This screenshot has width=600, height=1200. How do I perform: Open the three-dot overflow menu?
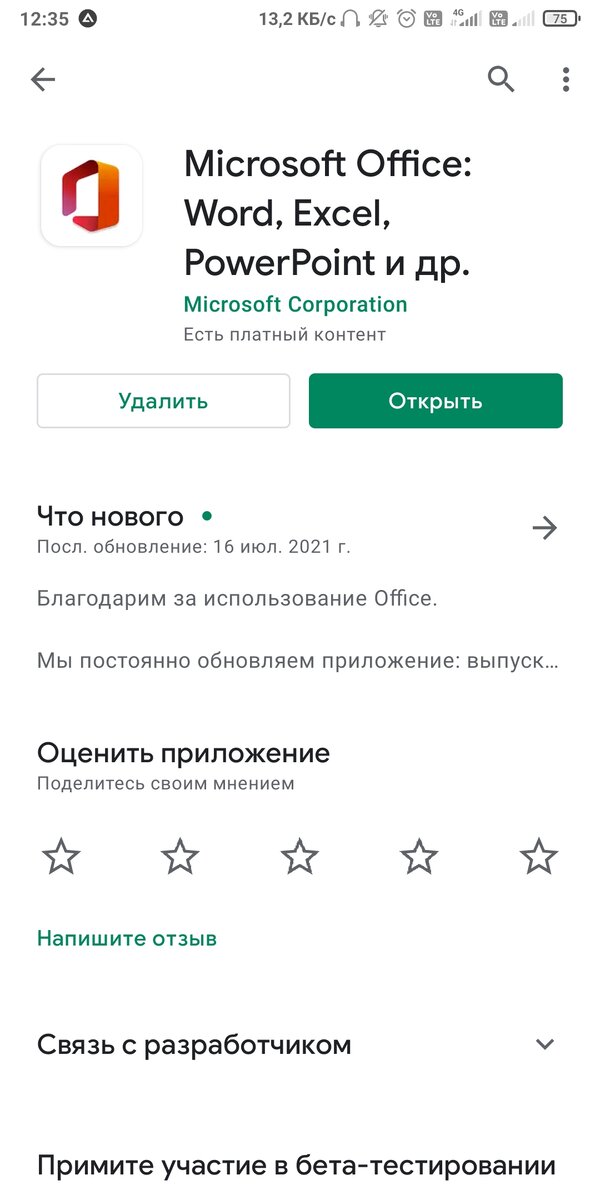coord(566,79)
